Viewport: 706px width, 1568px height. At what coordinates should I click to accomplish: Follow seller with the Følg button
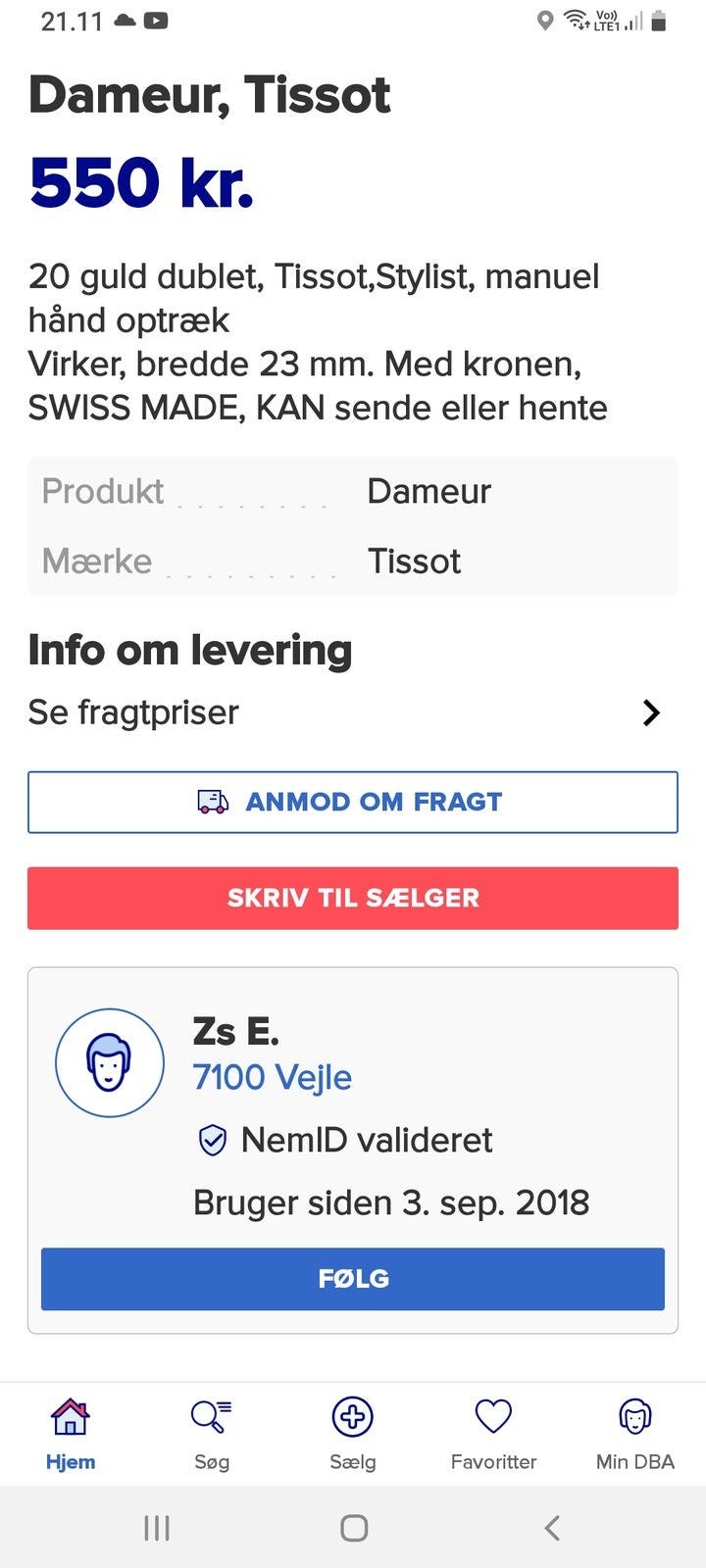tap(353, 1279)
